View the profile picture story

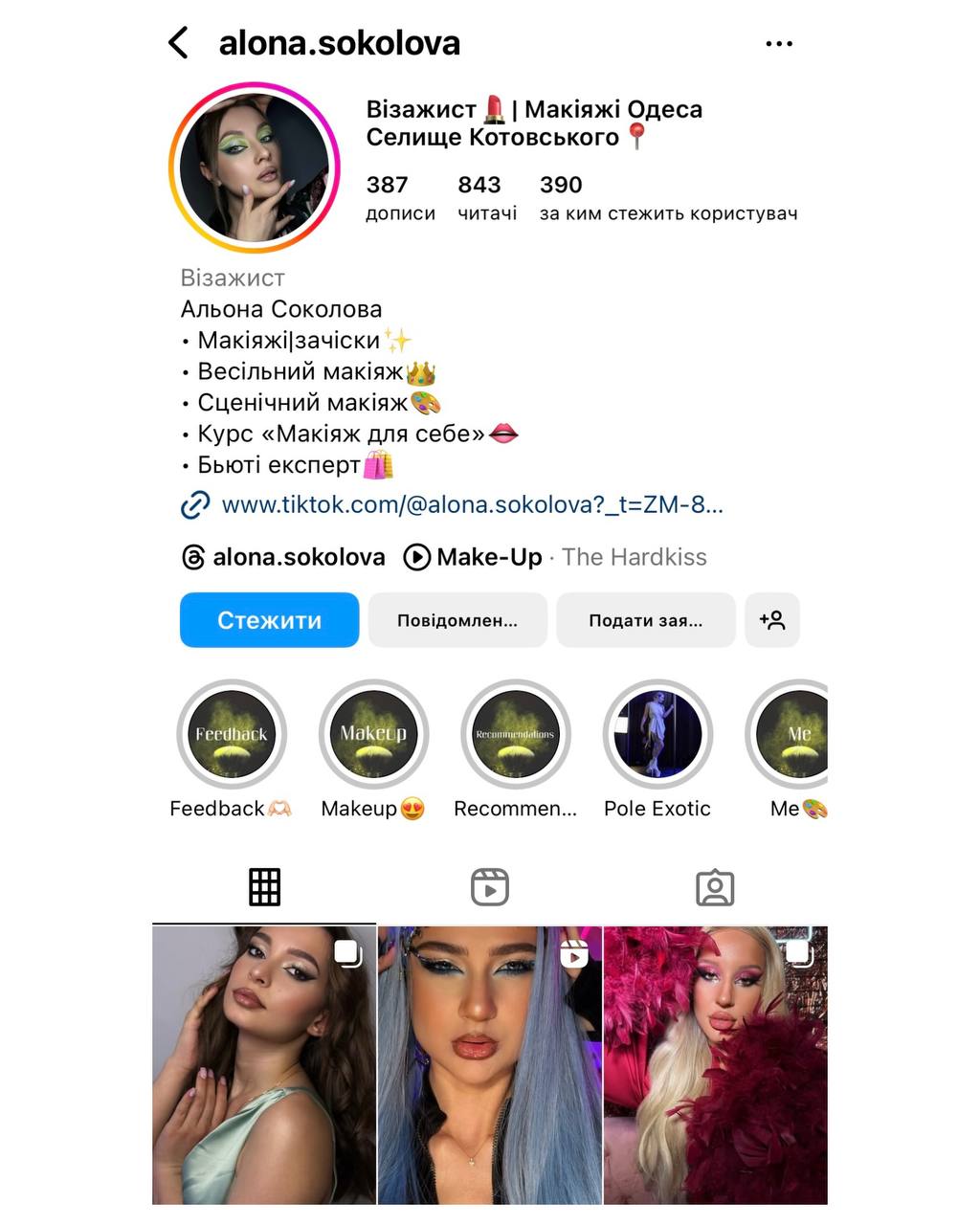pos(255,168)
